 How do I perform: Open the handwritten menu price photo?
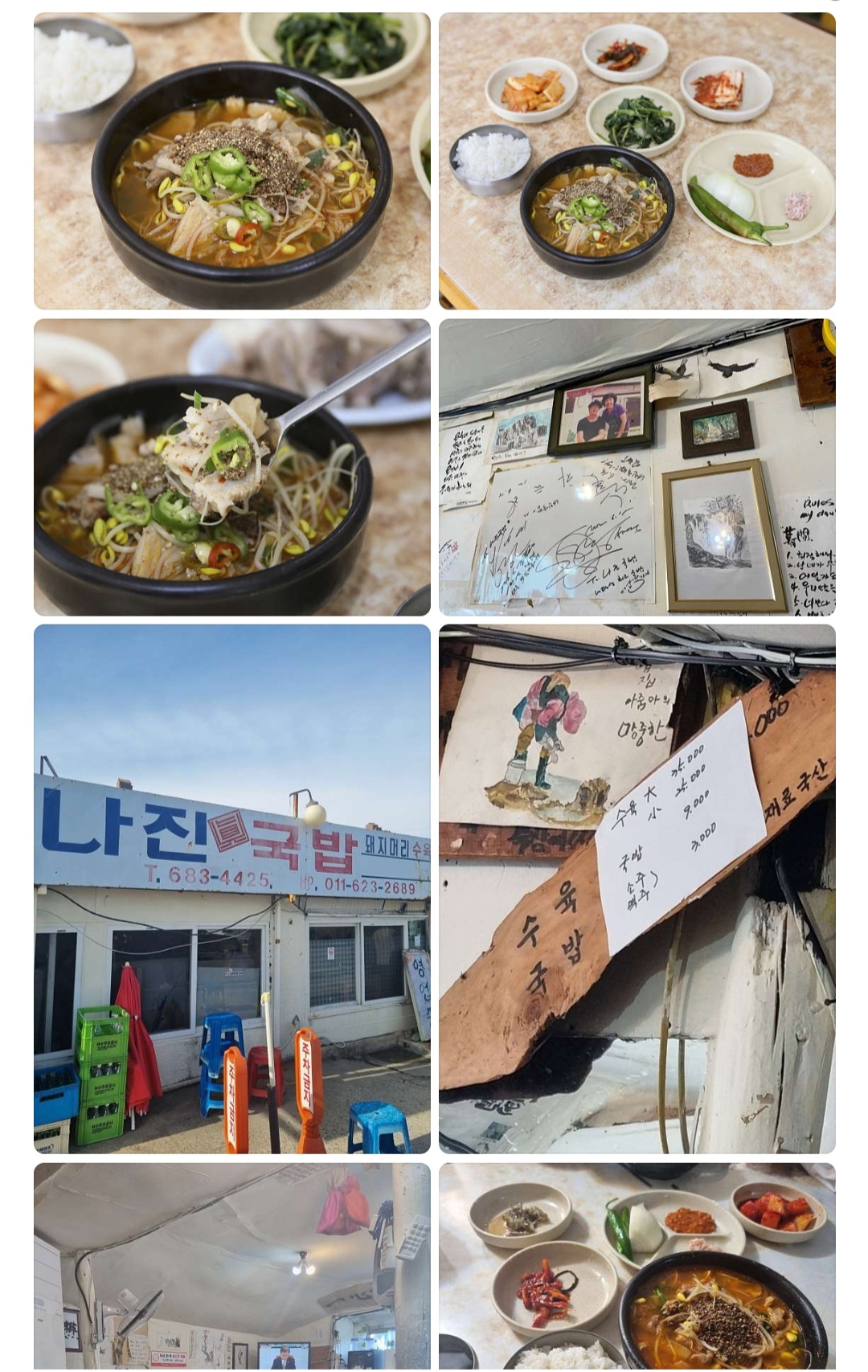click(637, 888)
